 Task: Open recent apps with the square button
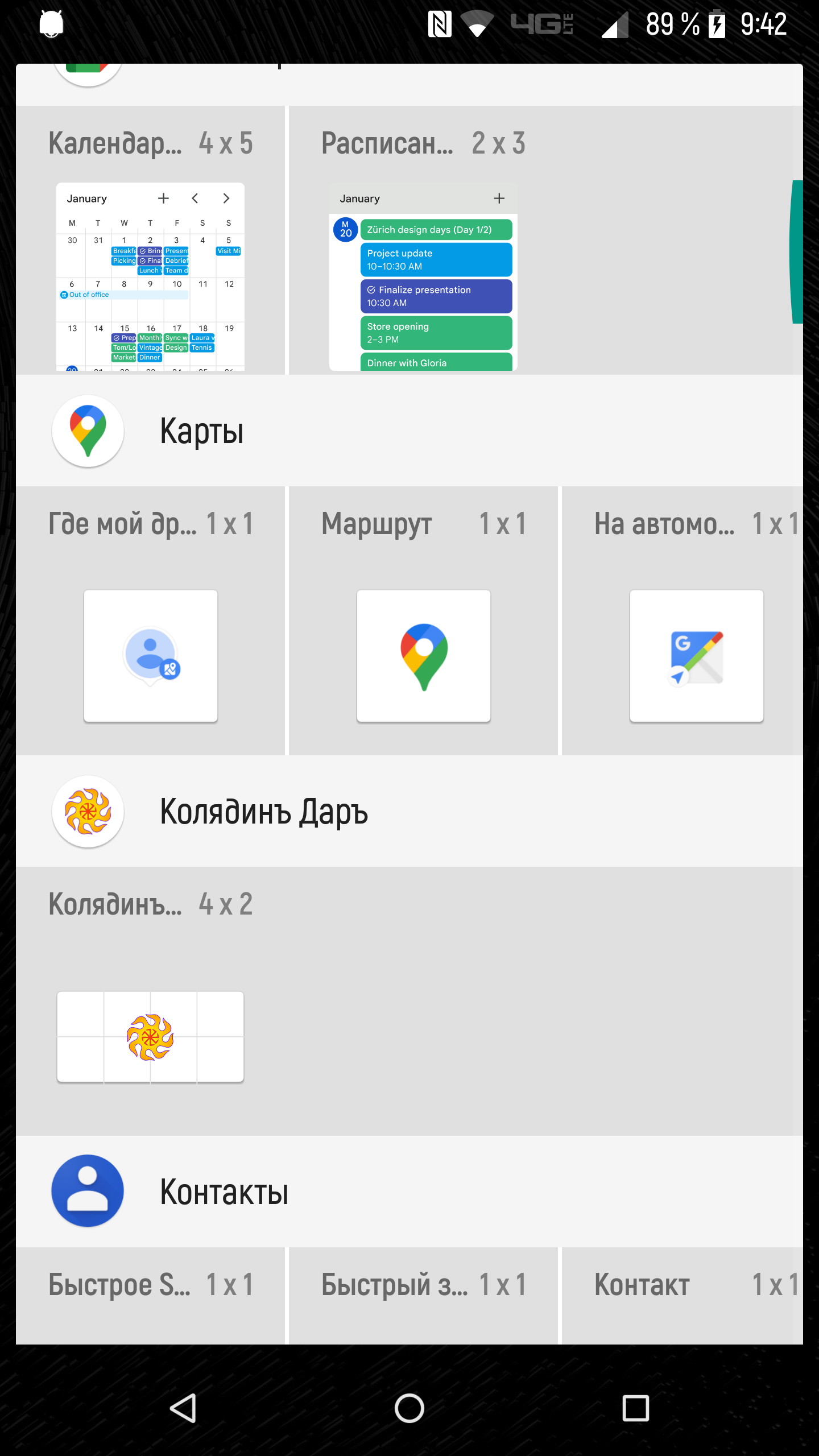click(x=636, y=1408)
